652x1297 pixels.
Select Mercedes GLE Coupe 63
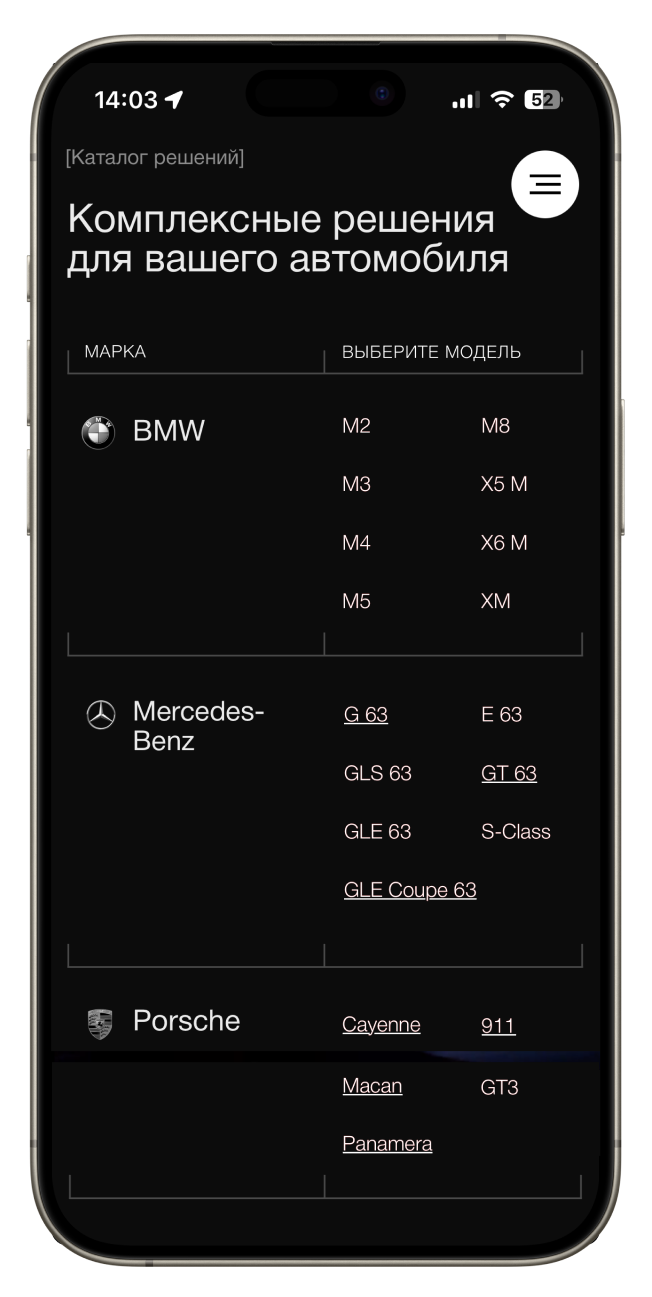pyautogui.click(x=409, y=890)
